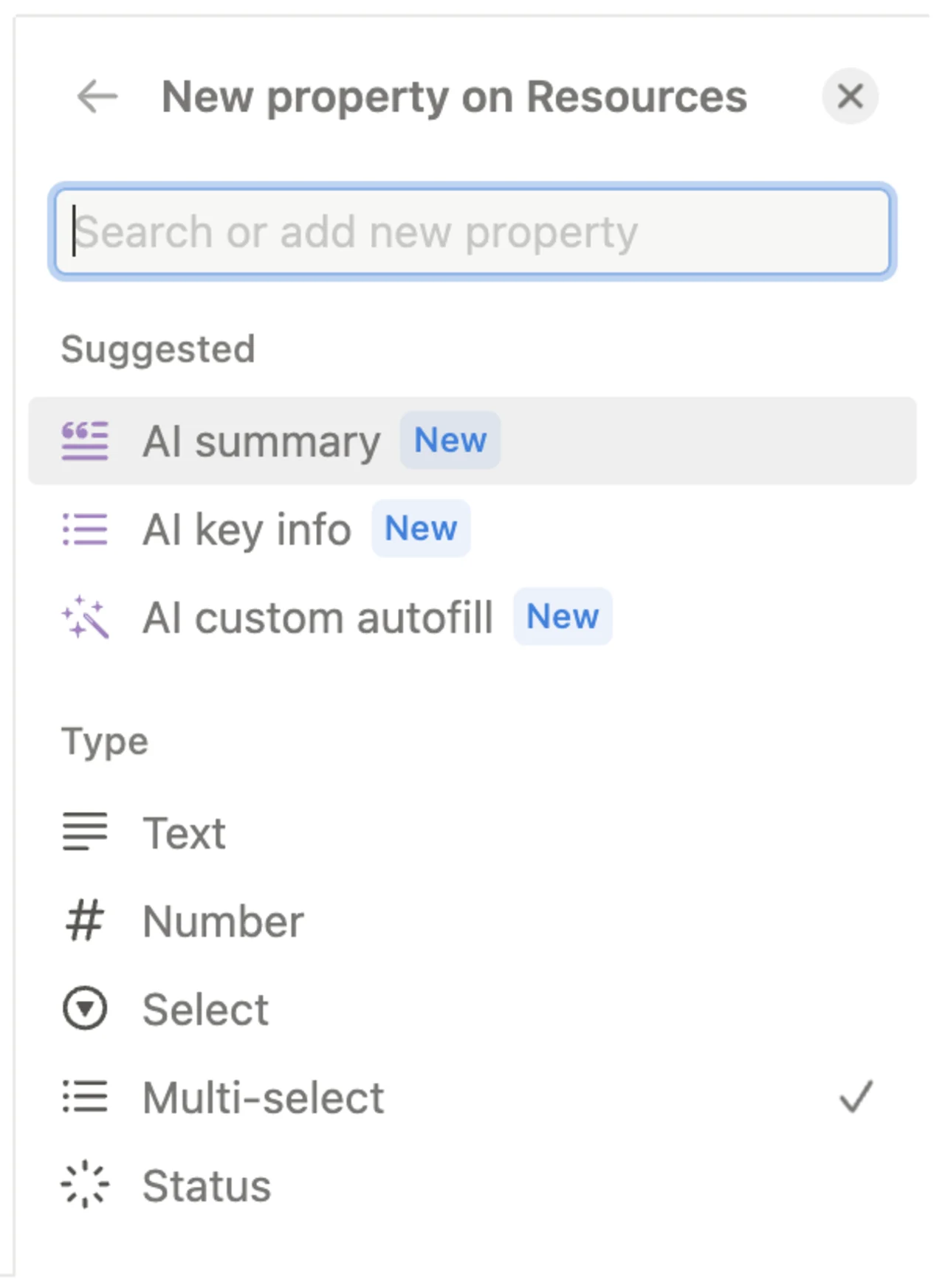Image resolution: width=945 pixels, height=1288 pixels.
Task: Select the AI summary suggested property
Action: [263, 441]
